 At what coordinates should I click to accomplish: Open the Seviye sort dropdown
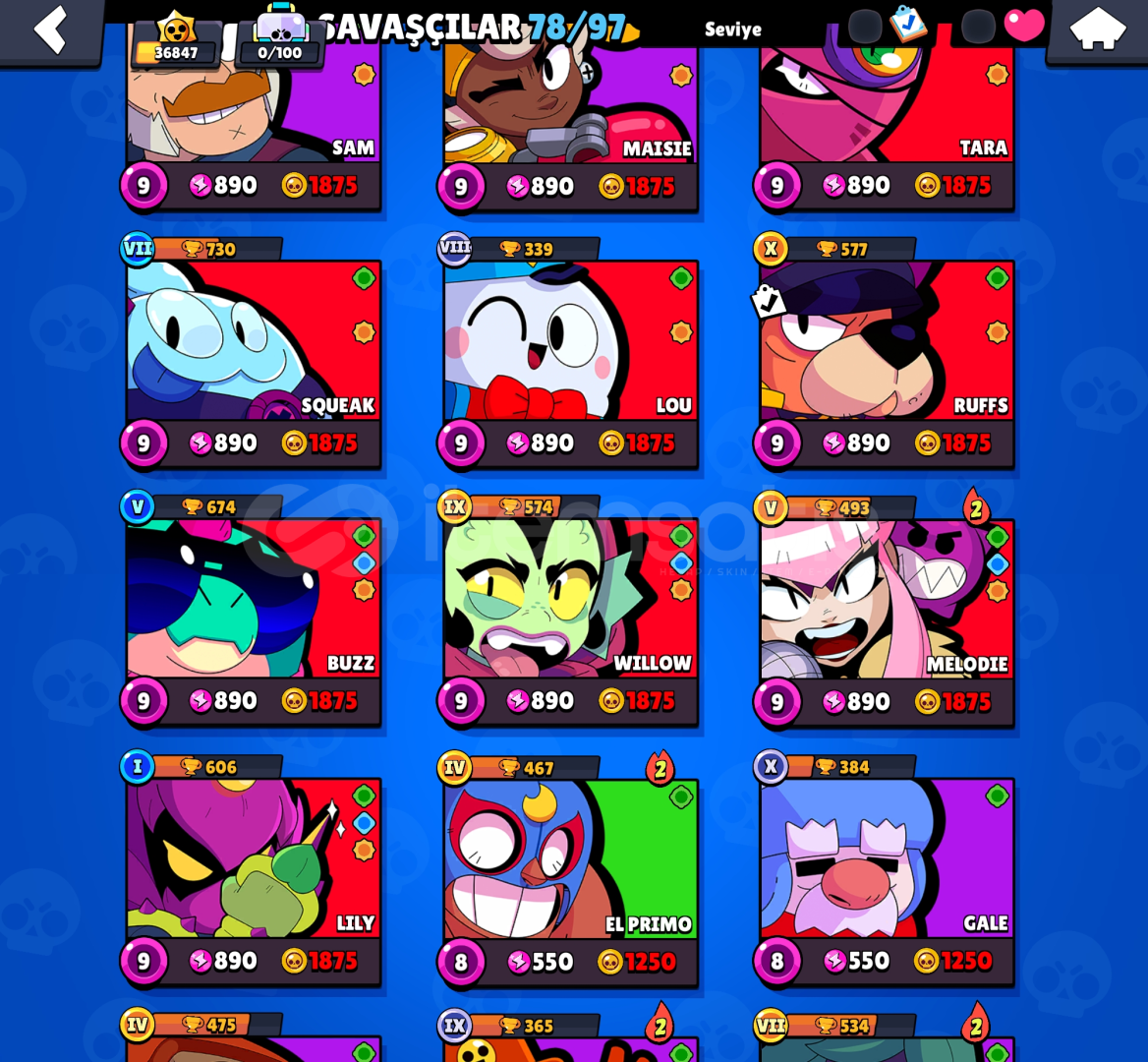[x=732, y=29]
